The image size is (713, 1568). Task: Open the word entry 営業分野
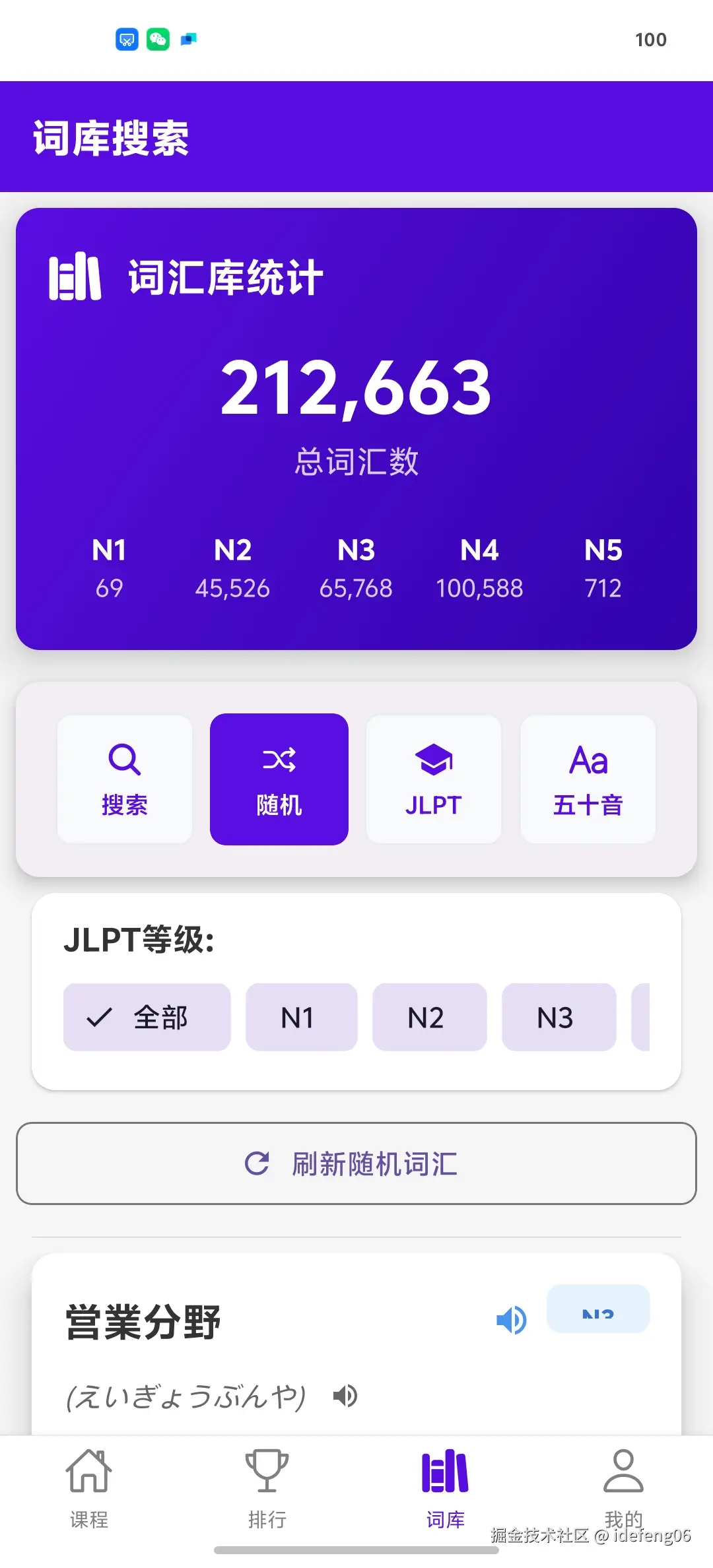(x=143, y=1320)
